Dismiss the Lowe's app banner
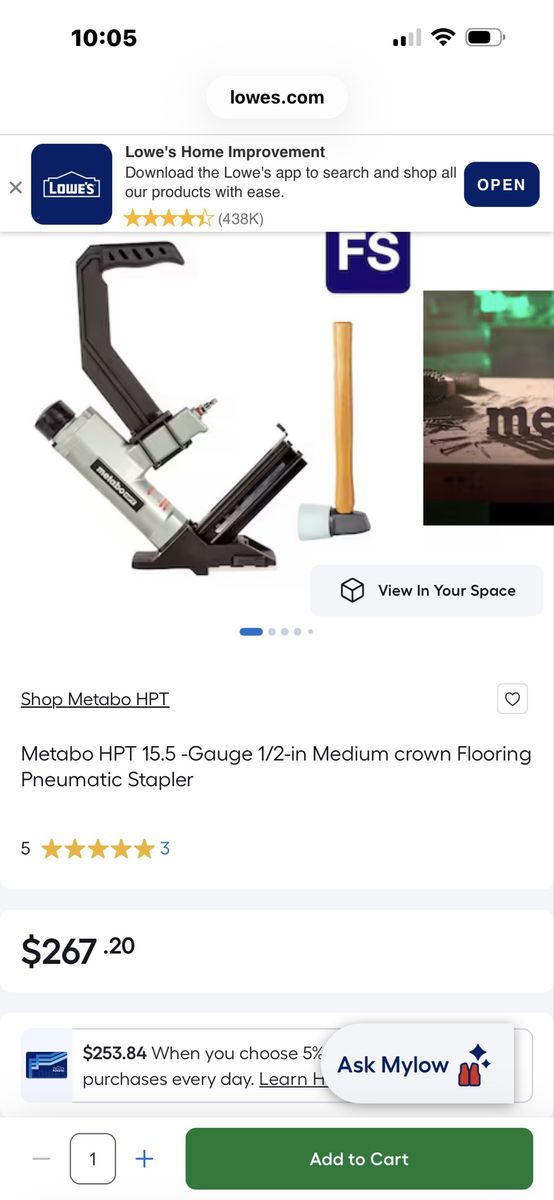This screenshot has height=1200, width=554. pyautogui.click(x=15, y=187)
